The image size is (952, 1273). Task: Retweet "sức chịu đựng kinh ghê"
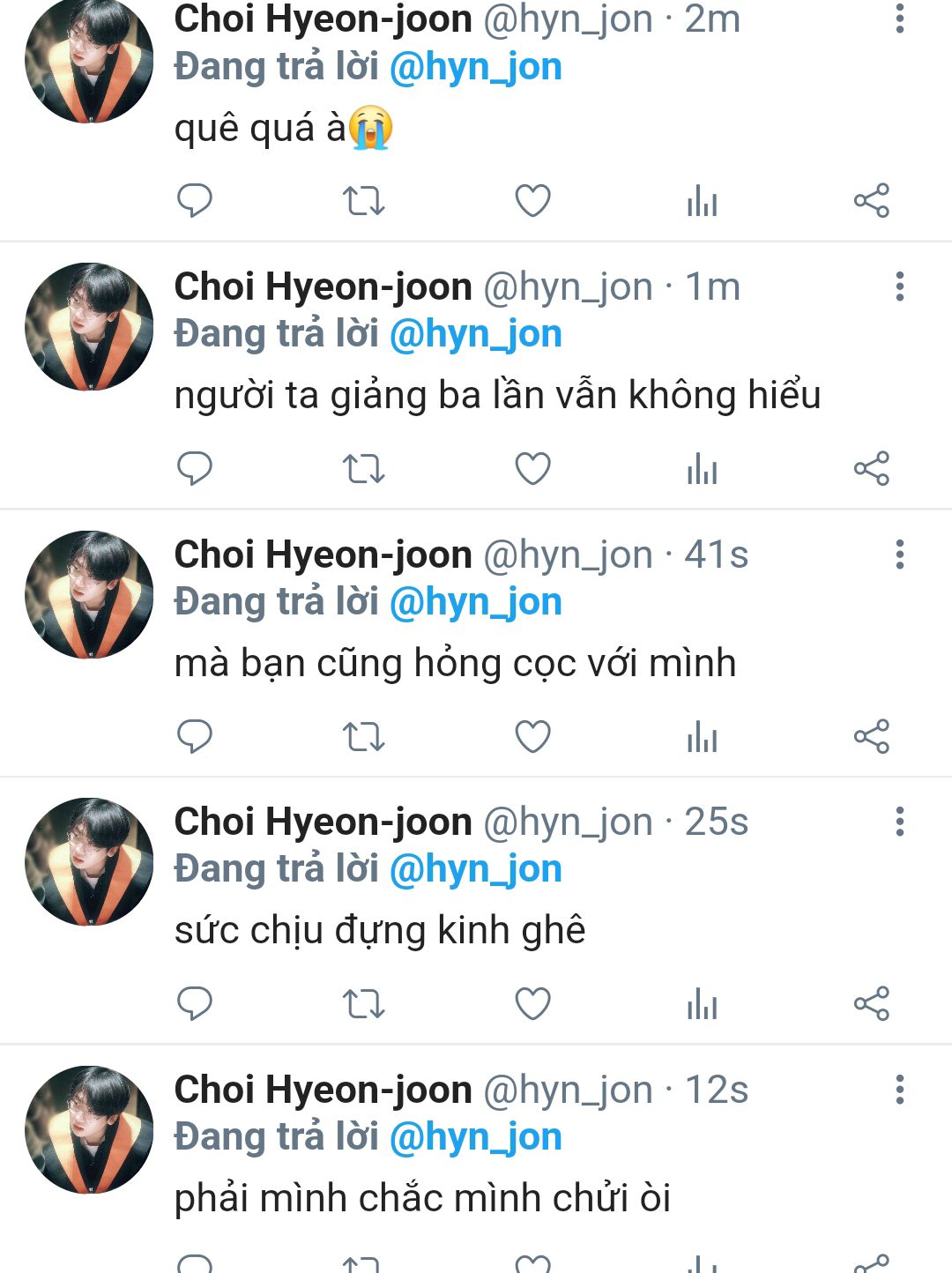coord(363,1003)
